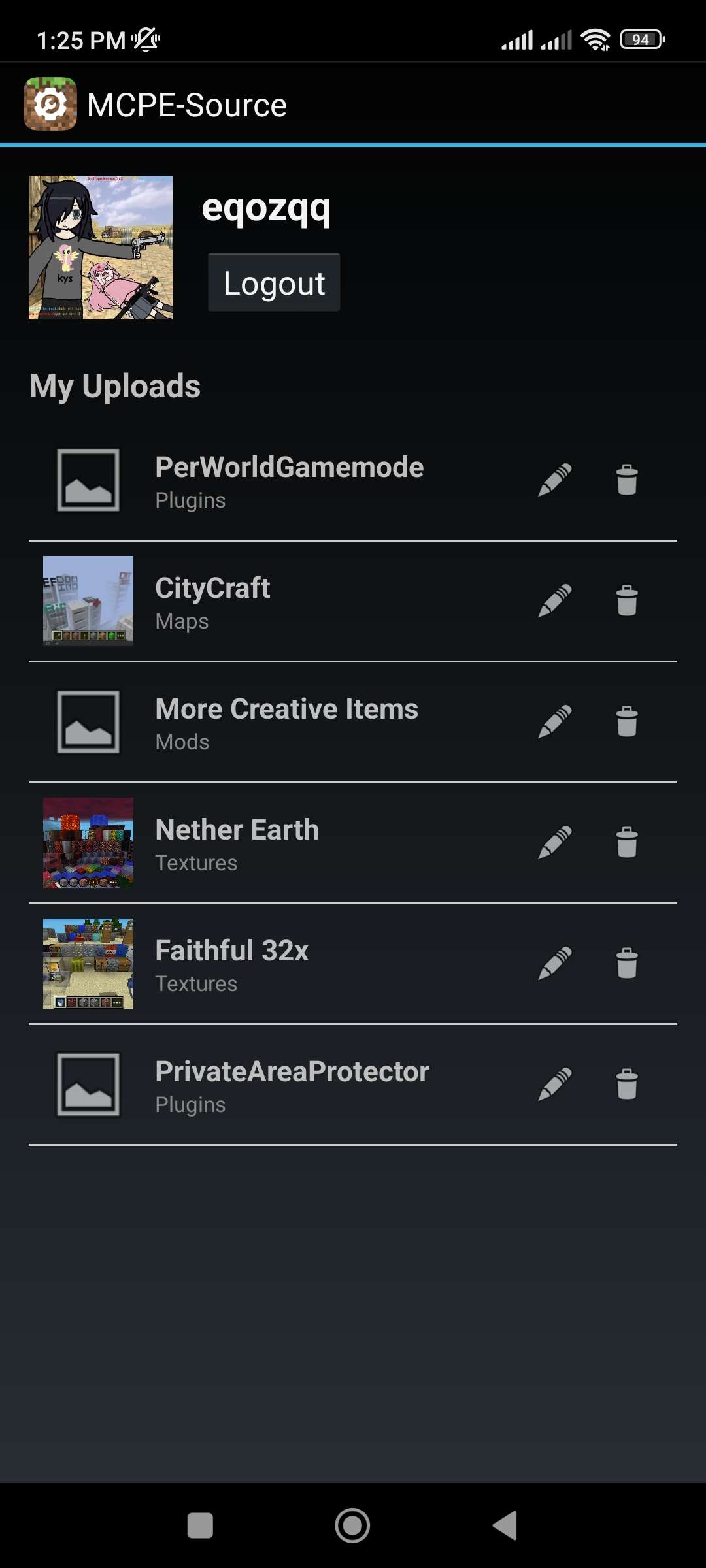The image size is (706, 1568).
Task: Delete the PrivateAreaProtector upload
Action: point(626,1085)
